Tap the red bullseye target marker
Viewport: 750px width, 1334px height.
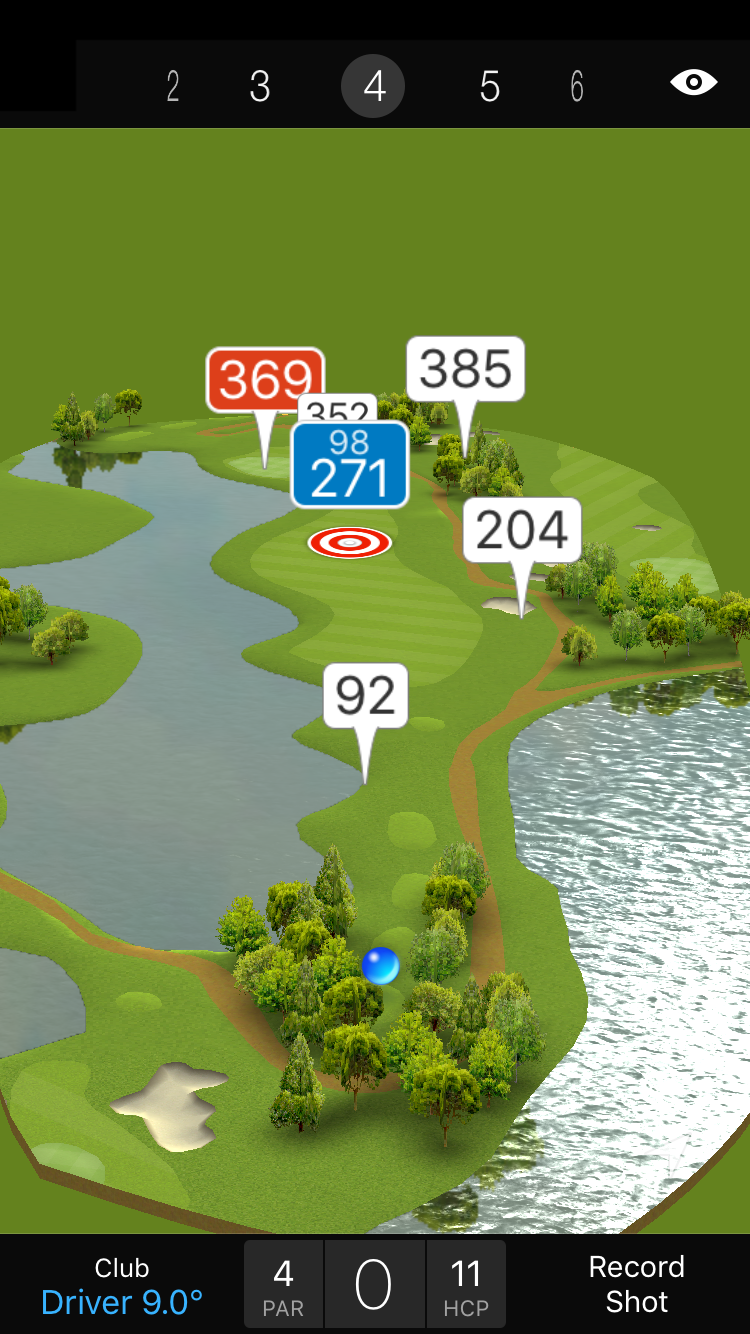[x=349, y=543]
